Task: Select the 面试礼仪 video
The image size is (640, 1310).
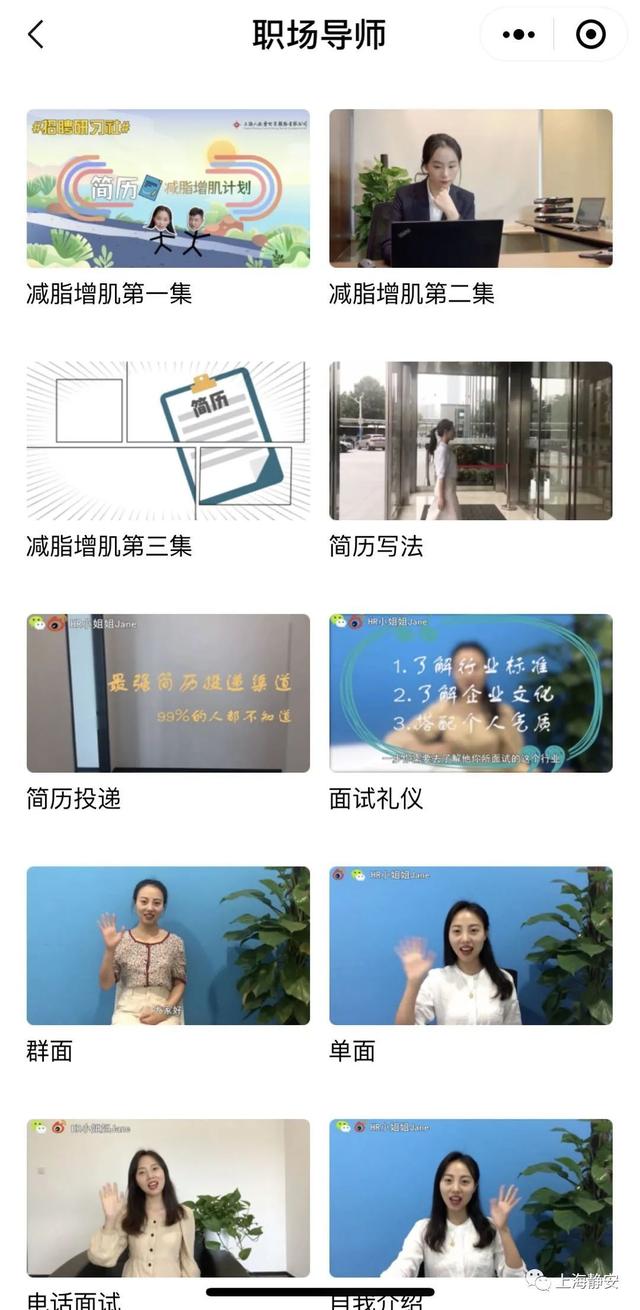Action: (x=471, y=693)
